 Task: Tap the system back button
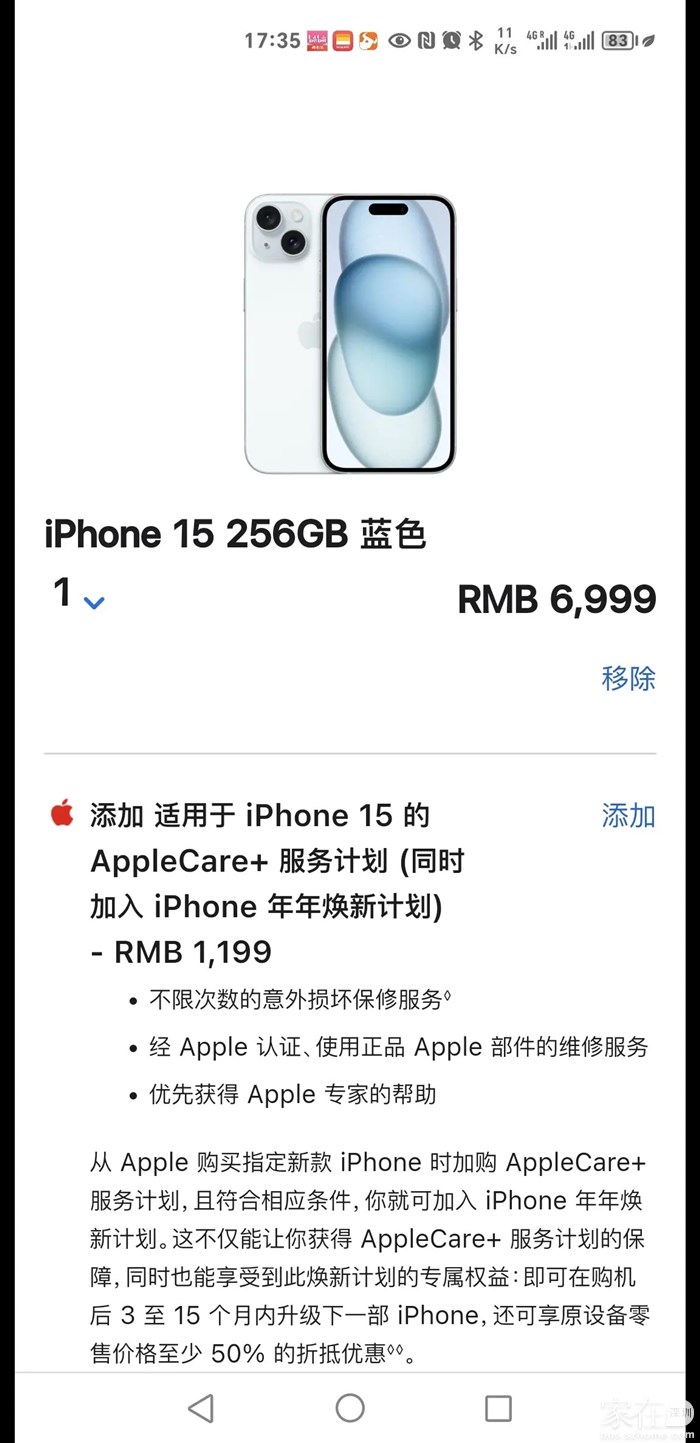click(201, 1408)
